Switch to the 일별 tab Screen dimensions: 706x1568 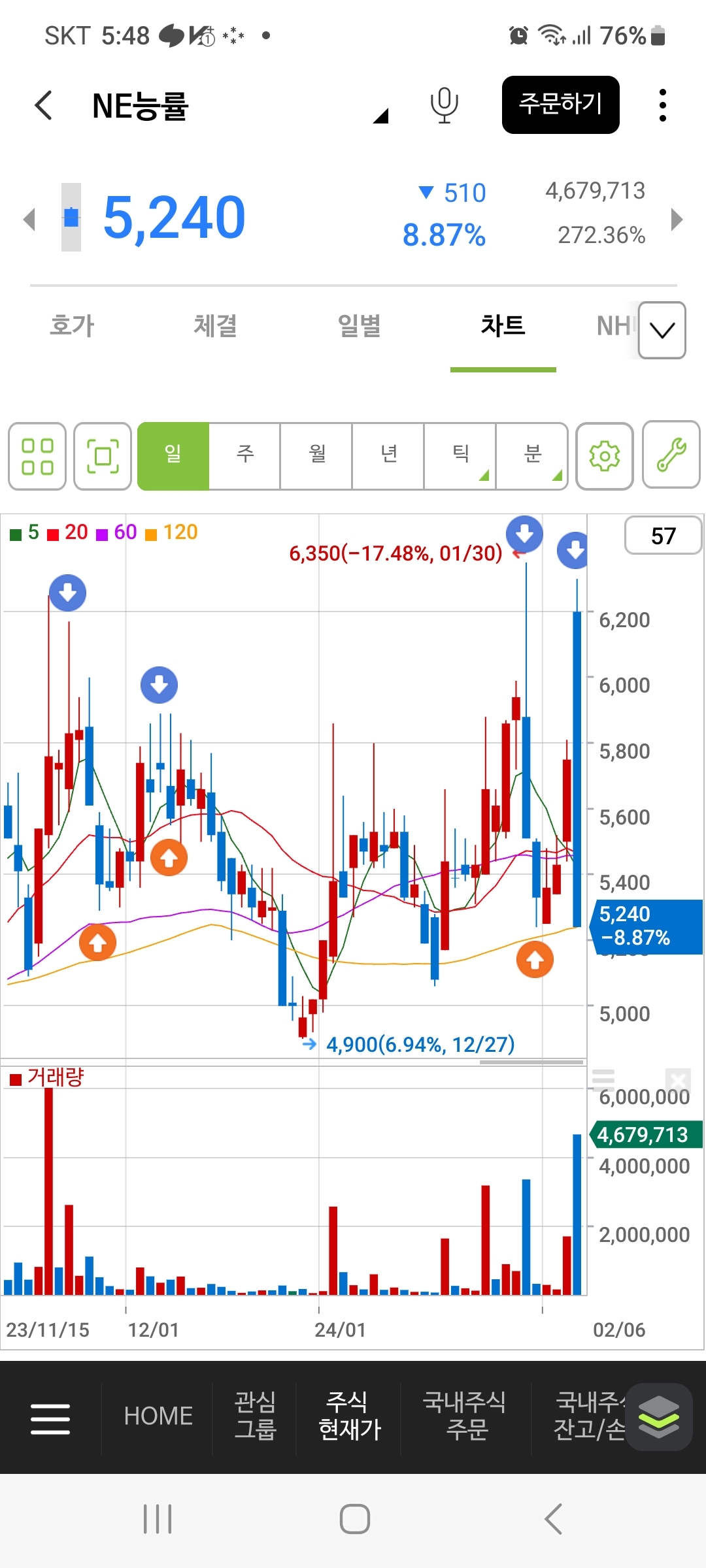359,325
